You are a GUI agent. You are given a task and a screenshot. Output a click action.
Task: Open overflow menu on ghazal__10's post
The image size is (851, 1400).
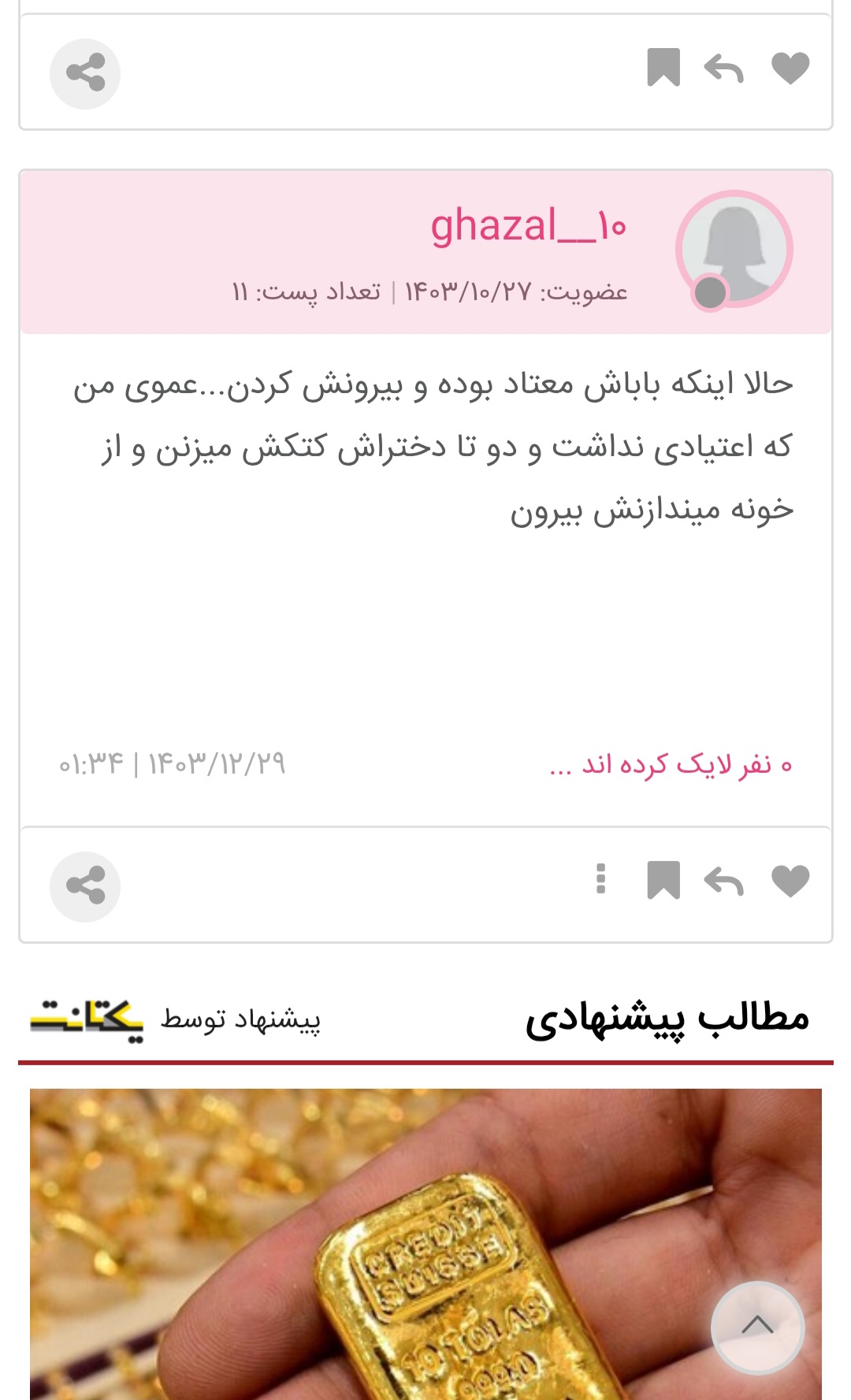tap(601, 879)
